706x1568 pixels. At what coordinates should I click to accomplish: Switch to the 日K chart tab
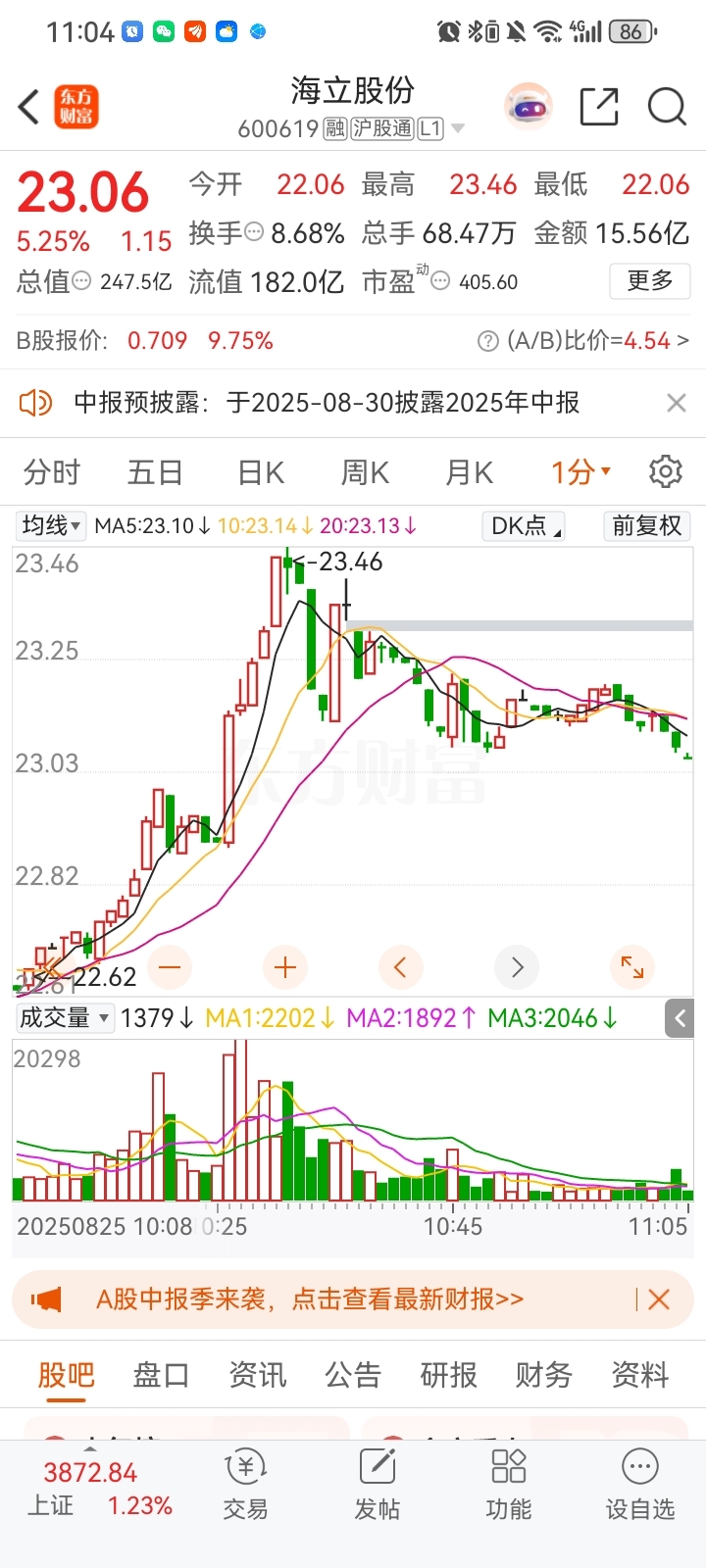coord(261,472)
